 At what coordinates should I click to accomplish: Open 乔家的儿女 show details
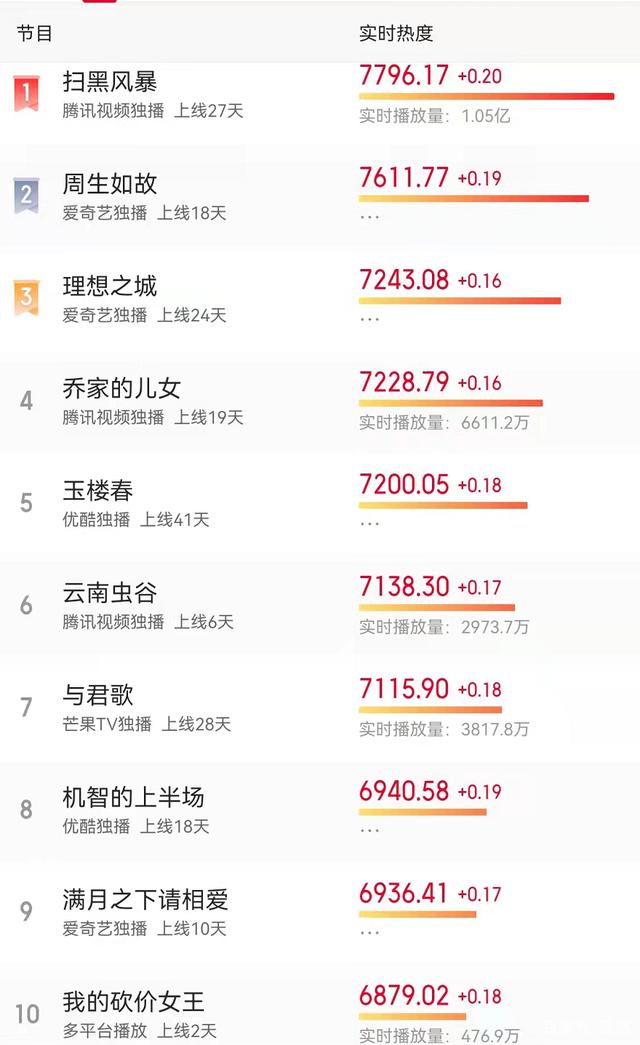tap(122, 390)
